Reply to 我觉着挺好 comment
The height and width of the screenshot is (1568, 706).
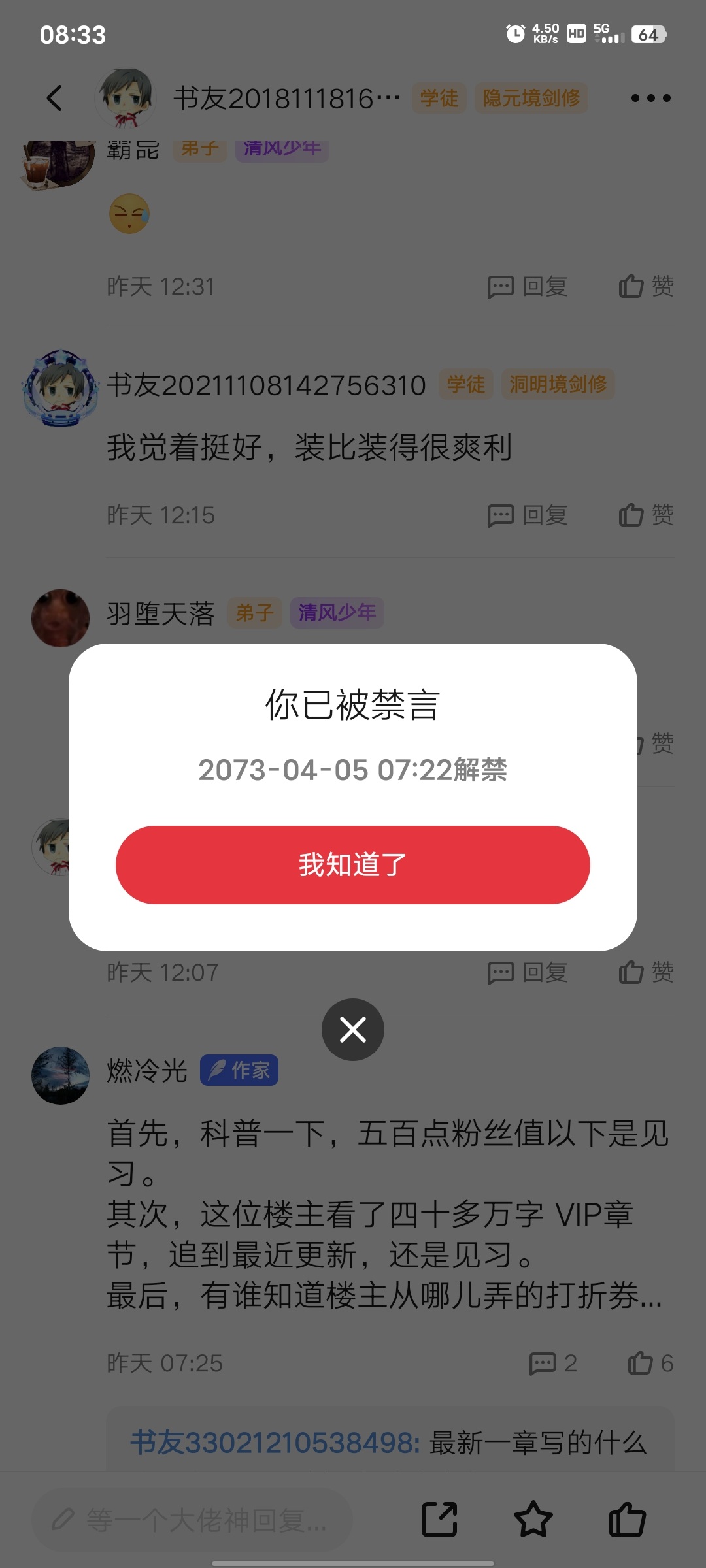(x=528, y=515)
